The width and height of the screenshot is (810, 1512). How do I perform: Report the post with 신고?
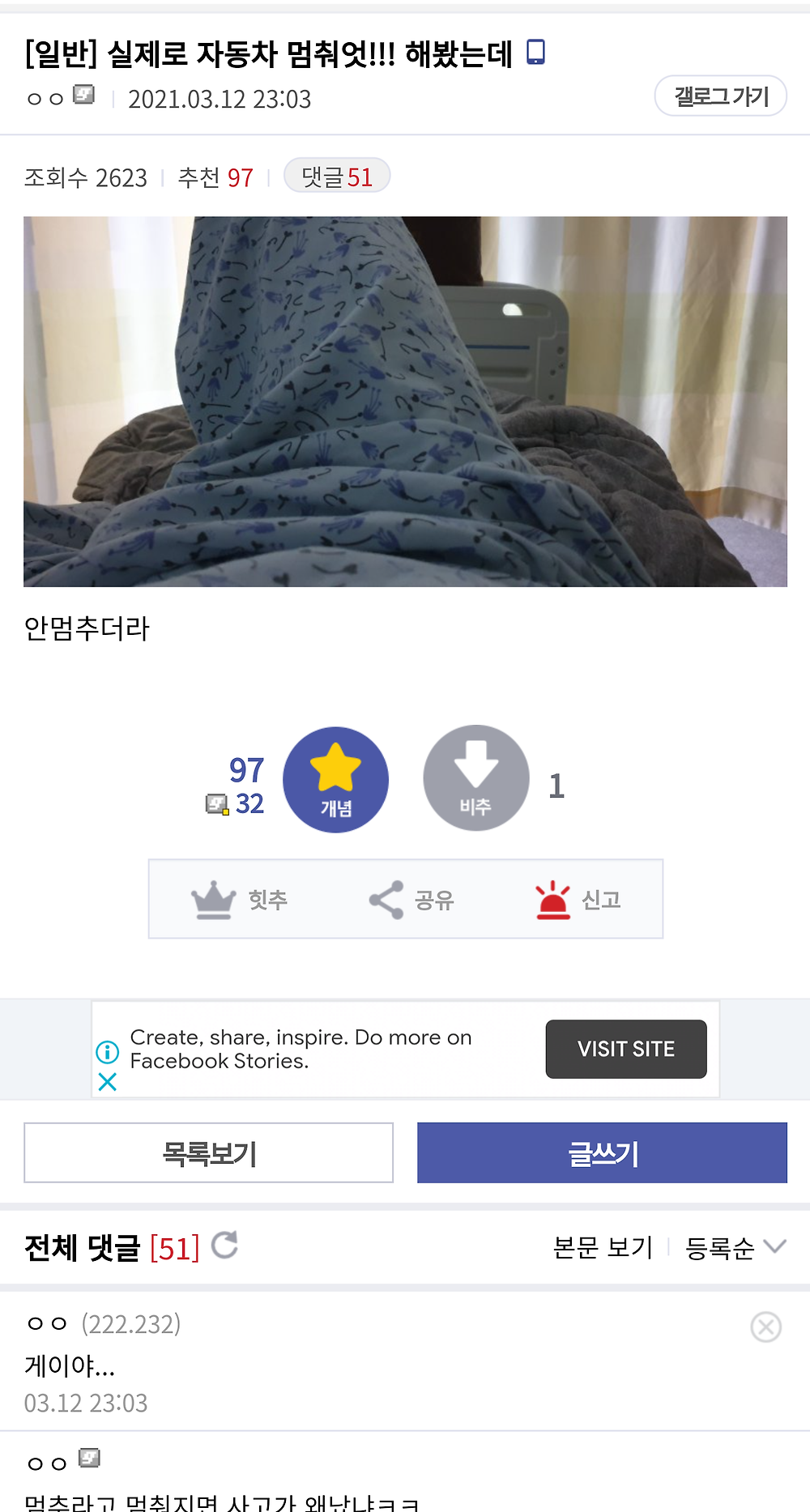(578, 900)
